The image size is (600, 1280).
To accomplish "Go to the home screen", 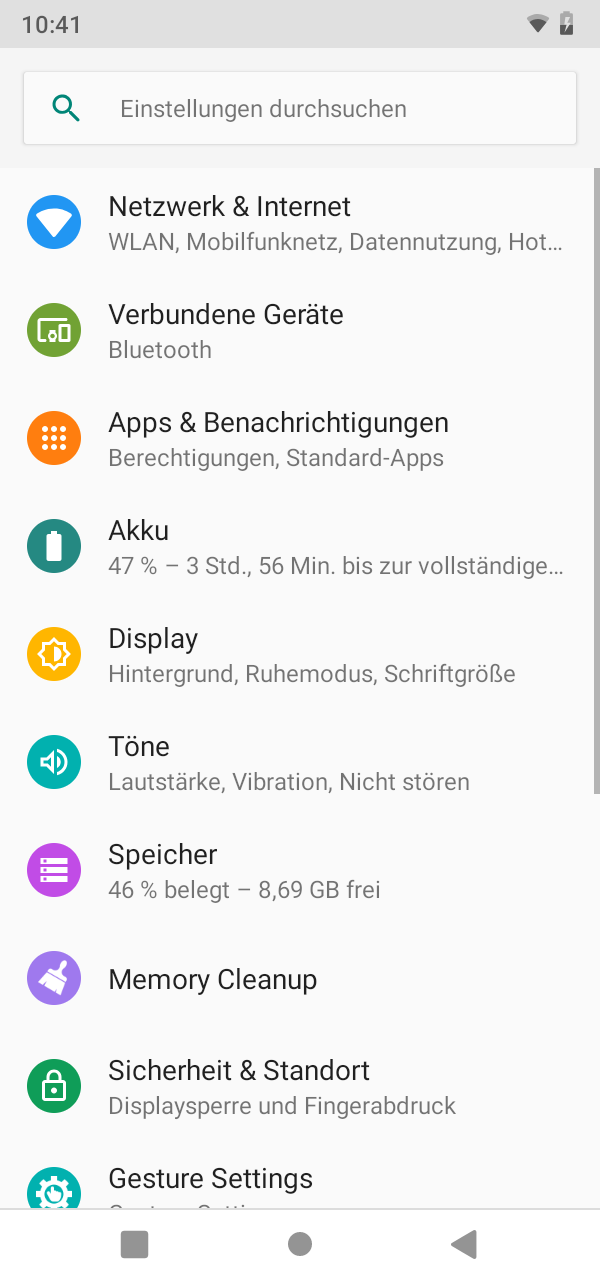I will tap(300, 1244).
